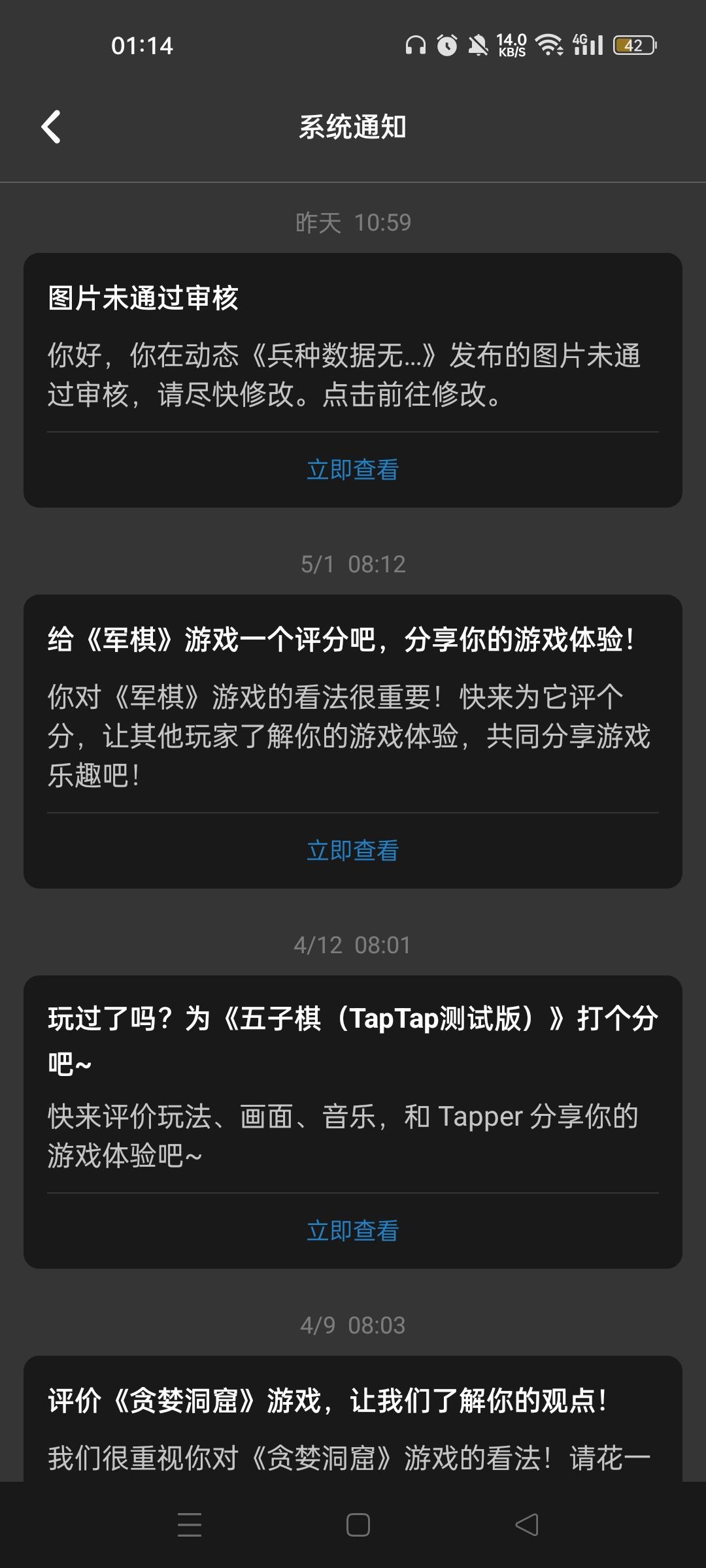Tap the Wi-Fi icon in the status bar
Image resolution: width=706 pixels, height=1568 pixels.
pos(548,44)
